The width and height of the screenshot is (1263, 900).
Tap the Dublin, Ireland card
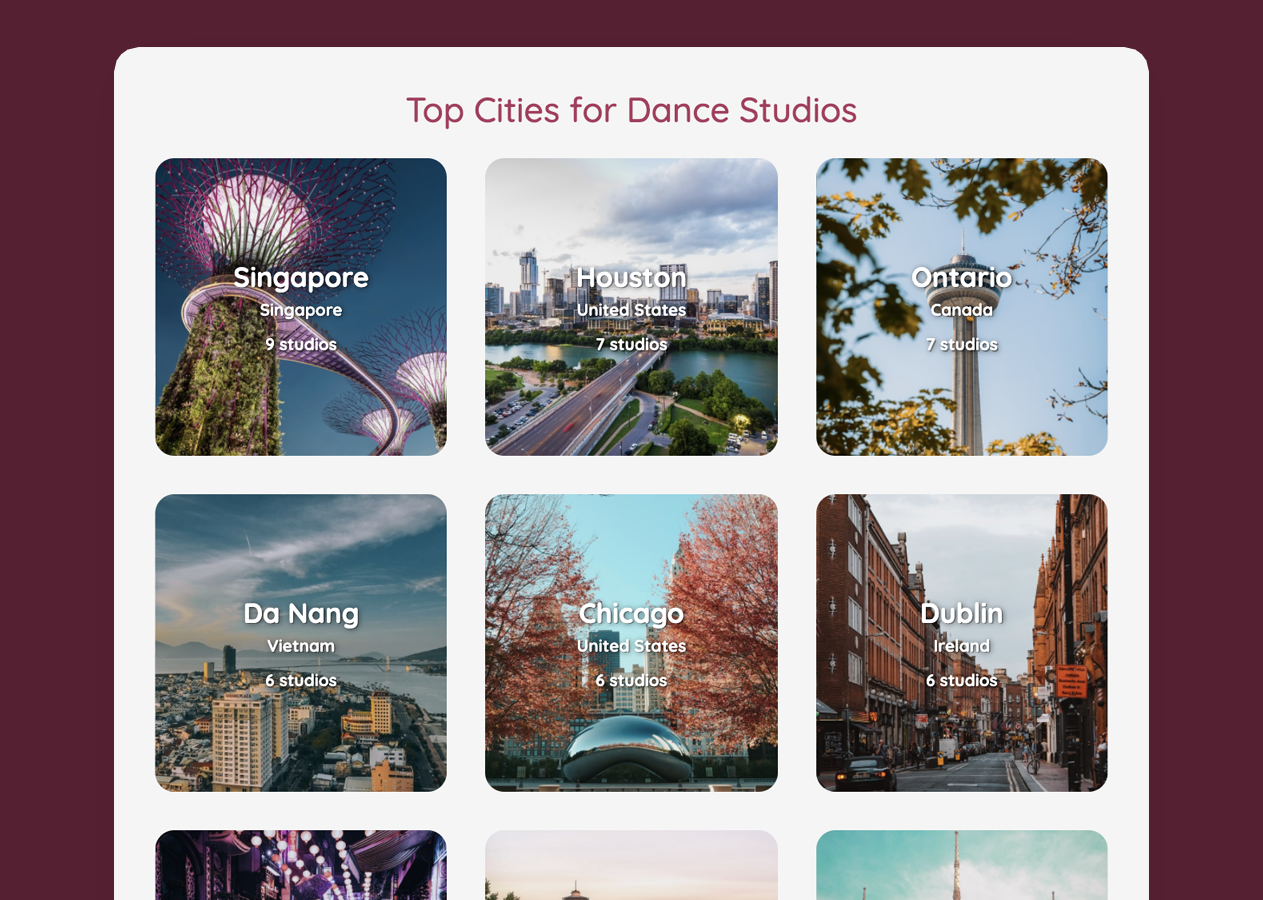[x=961, y=643]
